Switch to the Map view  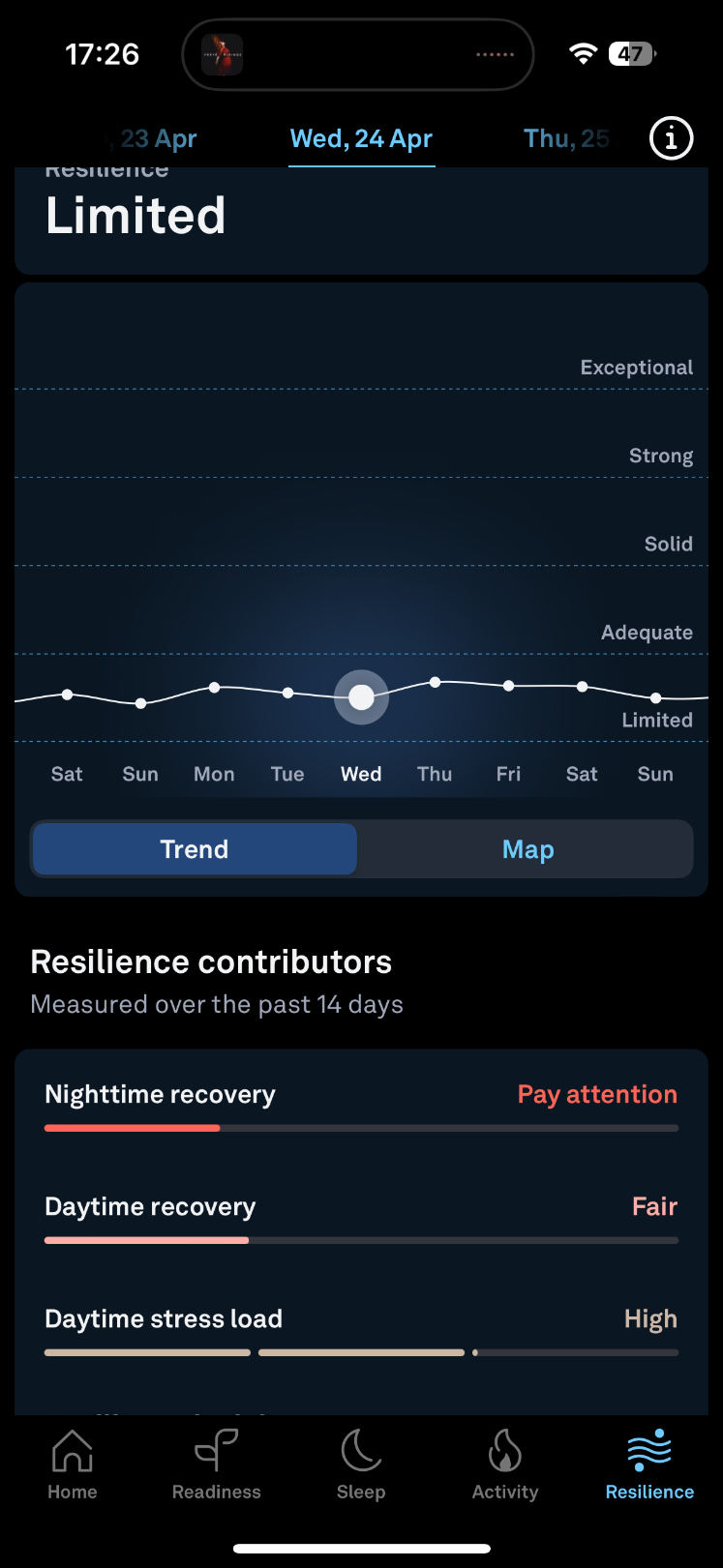point(527,849)
